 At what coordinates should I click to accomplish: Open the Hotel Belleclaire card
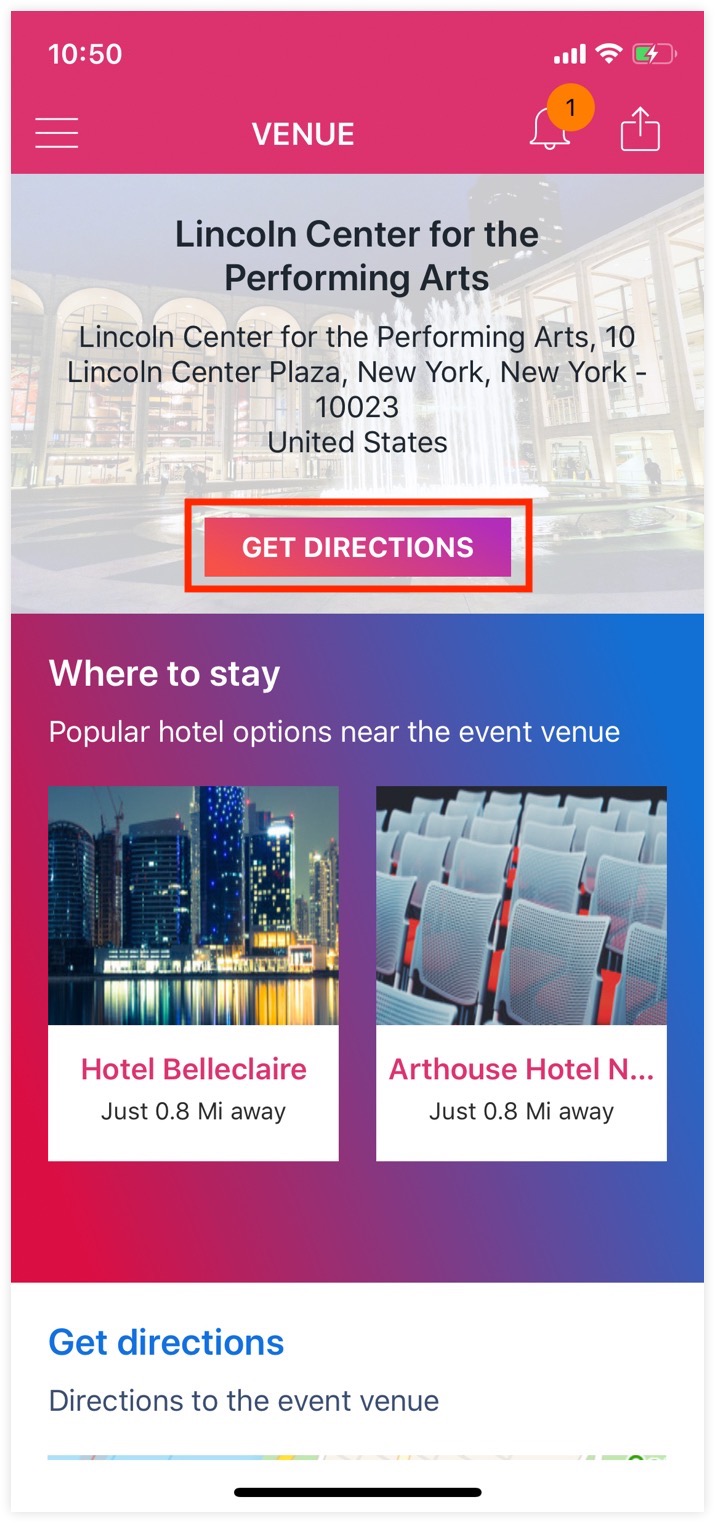pyautogui.click(x=193, y=972)
